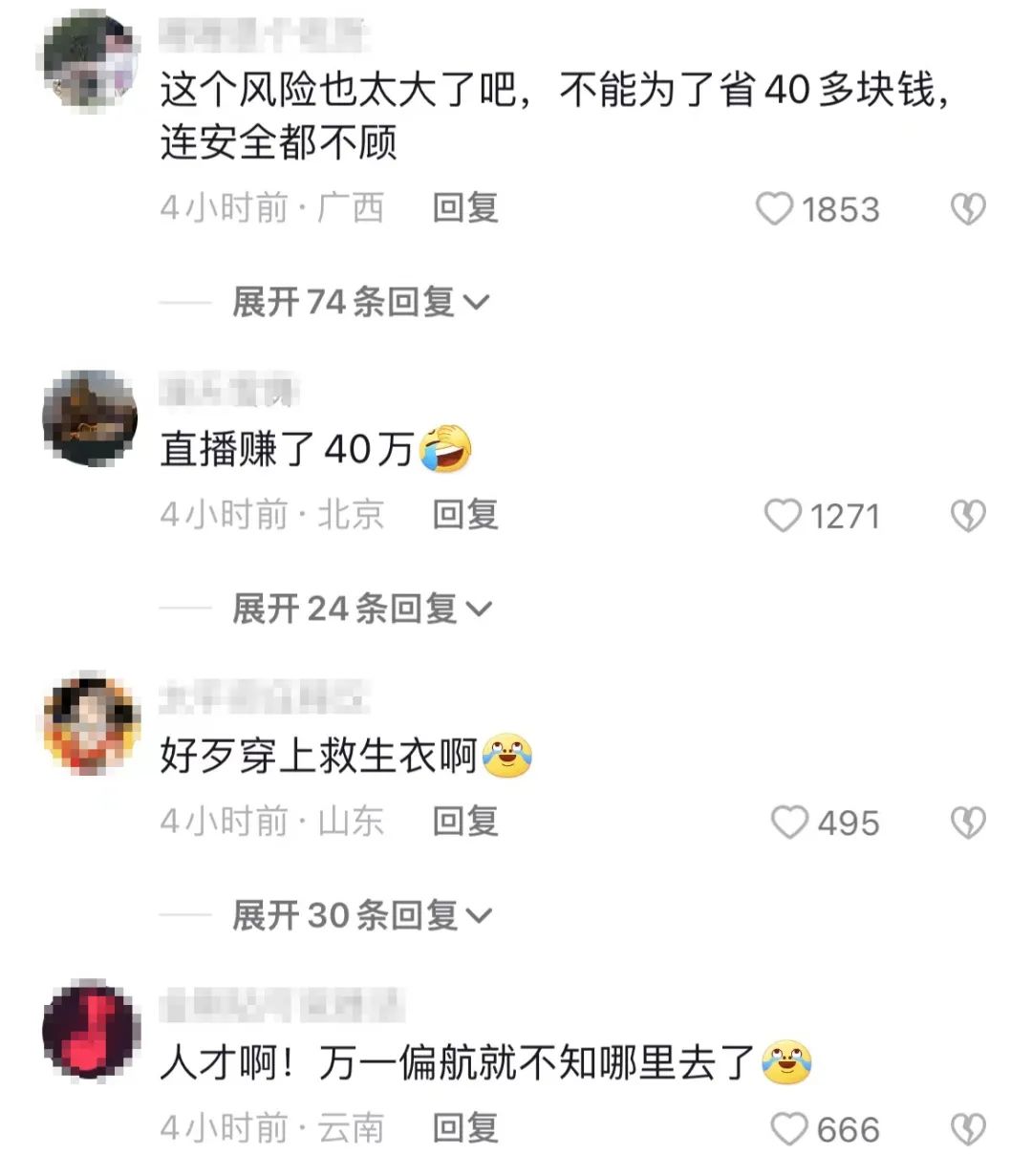Like the comment 好歹穿上救生衣啊
Screen dimensions: 1032x1176
789,823
